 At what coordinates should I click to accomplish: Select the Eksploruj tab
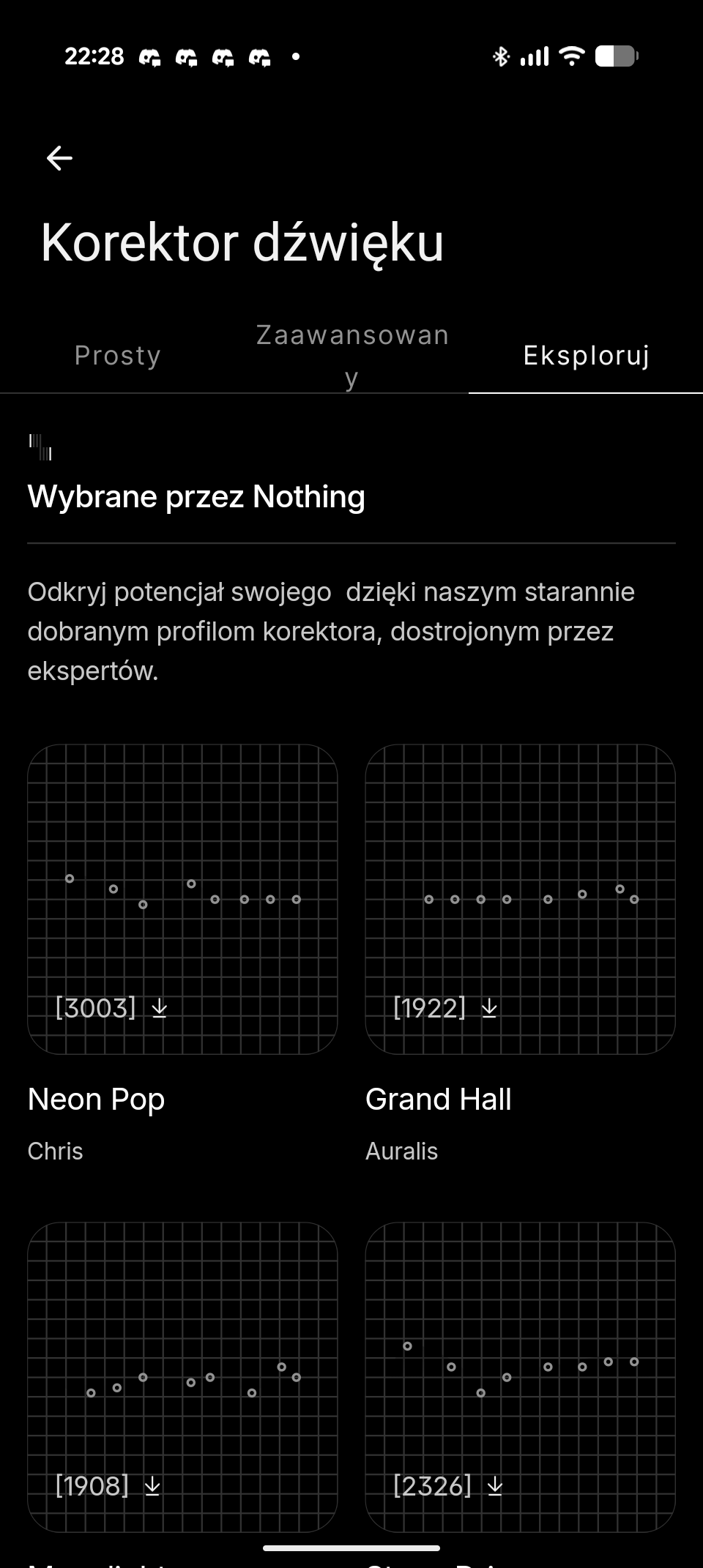pyautogui.click(x=586, y=356)
